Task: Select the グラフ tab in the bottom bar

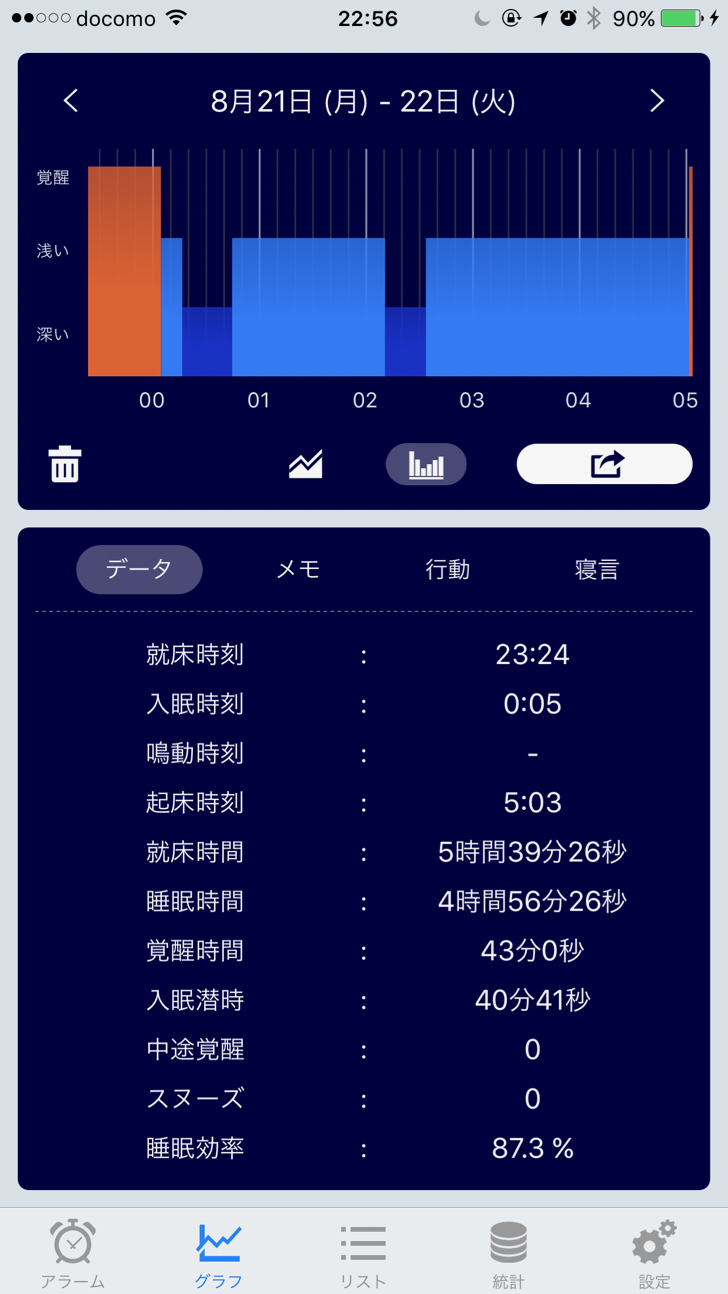Action: 218,1252
